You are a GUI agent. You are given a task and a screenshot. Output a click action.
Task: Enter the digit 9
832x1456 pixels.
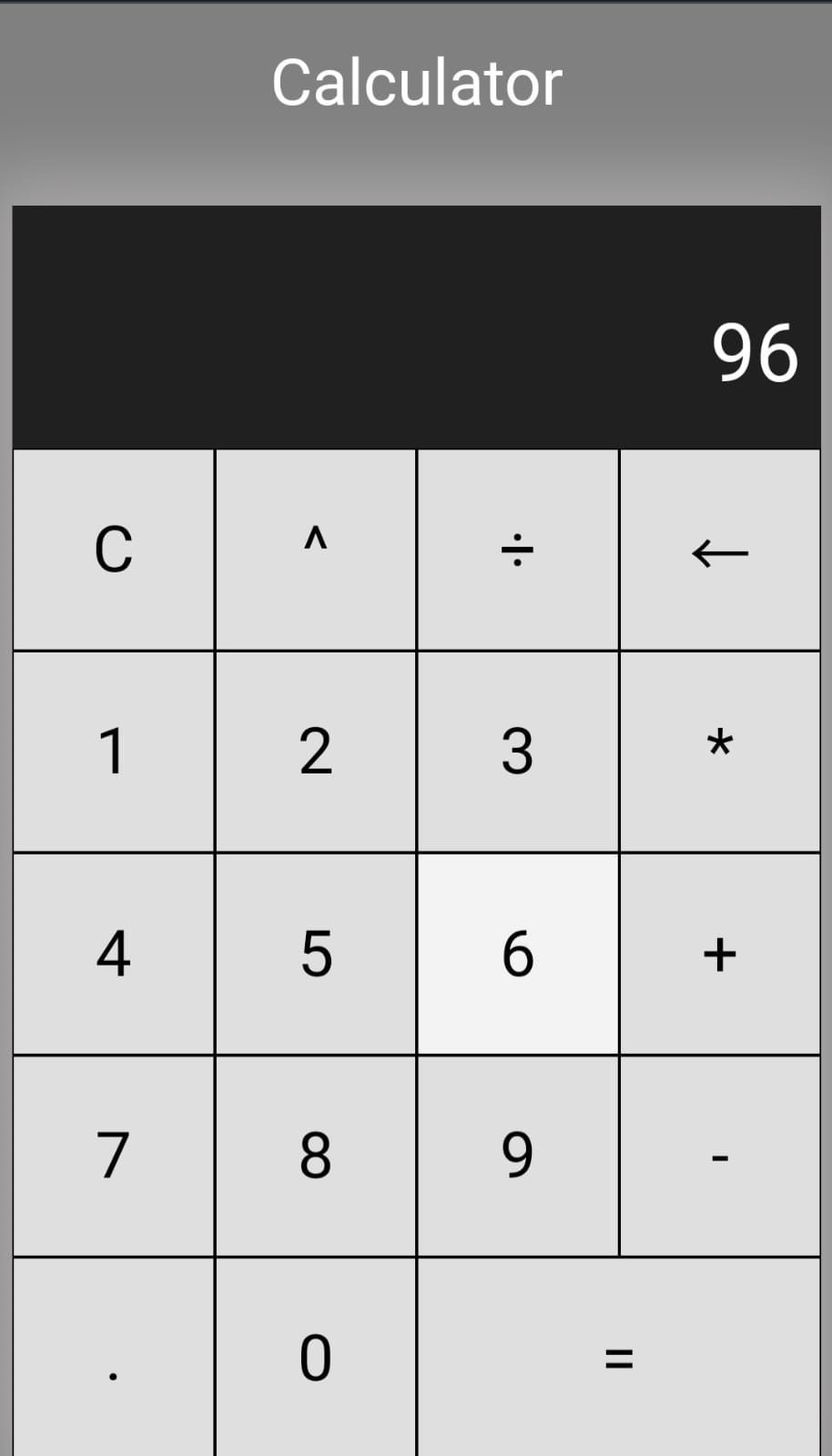coord(518,1157)
